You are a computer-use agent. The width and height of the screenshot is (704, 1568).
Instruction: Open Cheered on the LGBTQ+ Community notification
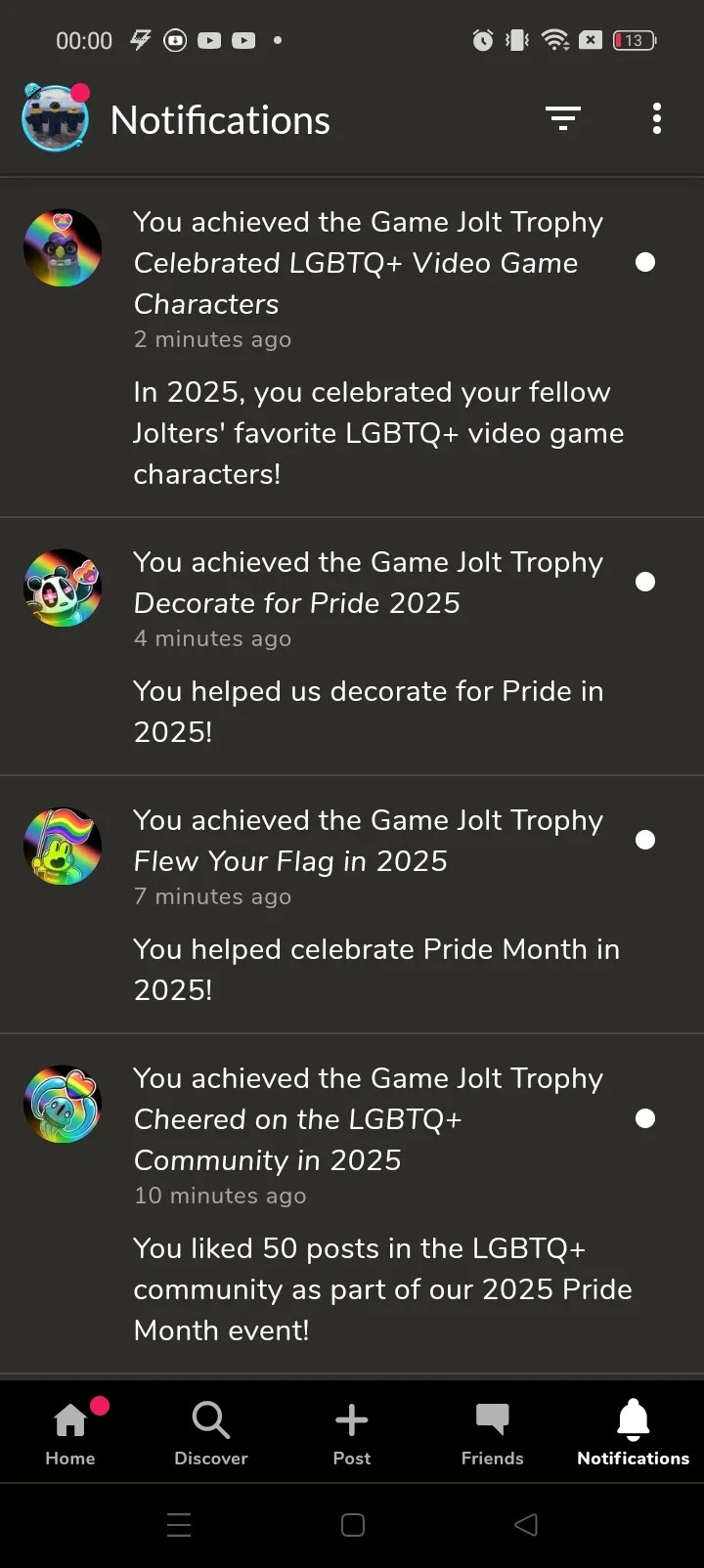coord(368,1202)
